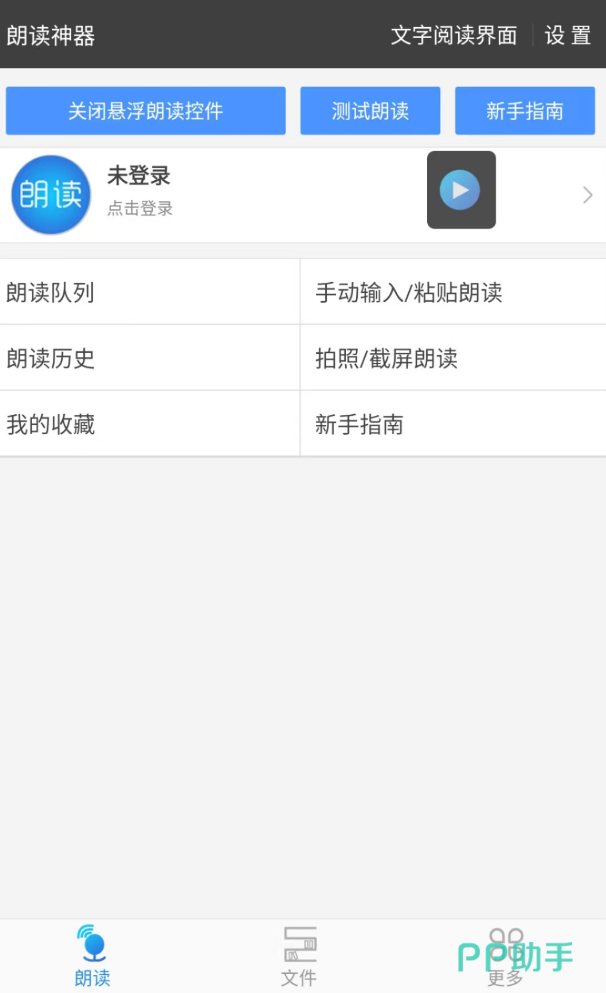
Task: Tap the blue 新手指南 button
Action: coord(525,111)
